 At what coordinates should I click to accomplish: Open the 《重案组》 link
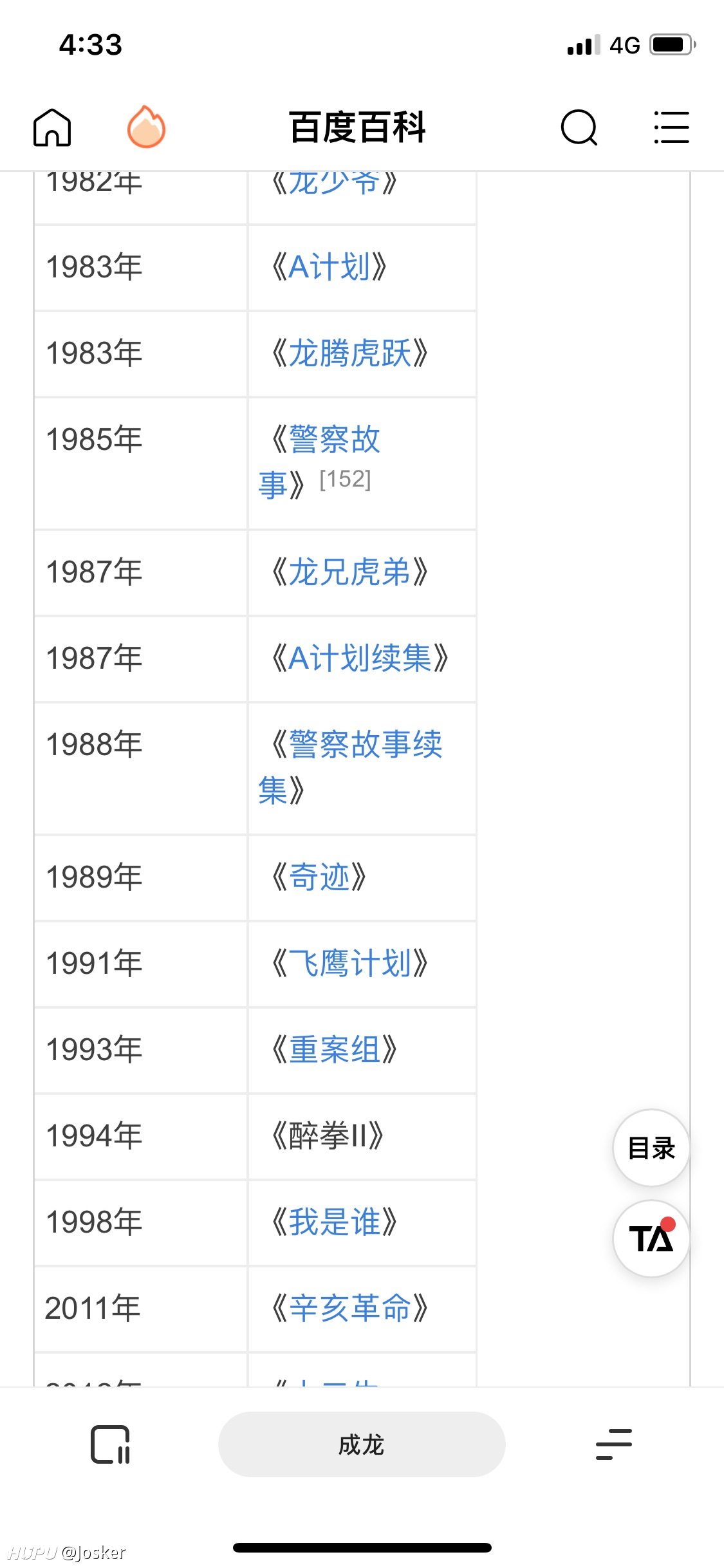[334, 1049]
